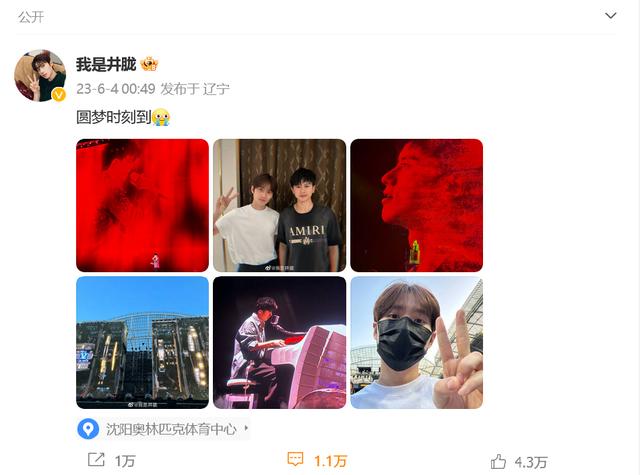Open location tag 沈阳奥林匹克体育中心
Image resolution: width=640 pixels, height=475 pixels.
164,429
